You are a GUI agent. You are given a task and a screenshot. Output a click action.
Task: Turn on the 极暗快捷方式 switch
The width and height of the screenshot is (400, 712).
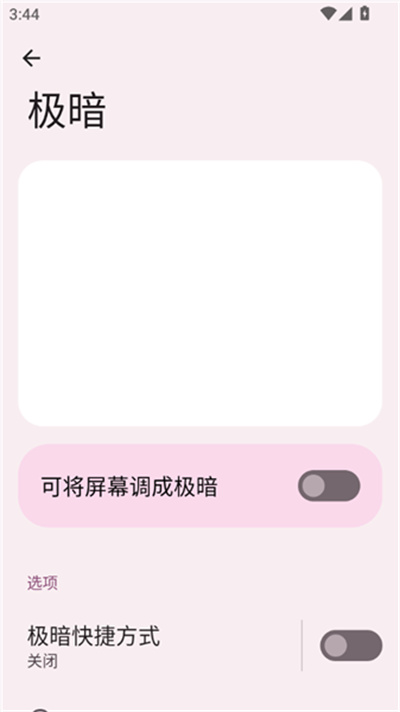tap(351, 645)
